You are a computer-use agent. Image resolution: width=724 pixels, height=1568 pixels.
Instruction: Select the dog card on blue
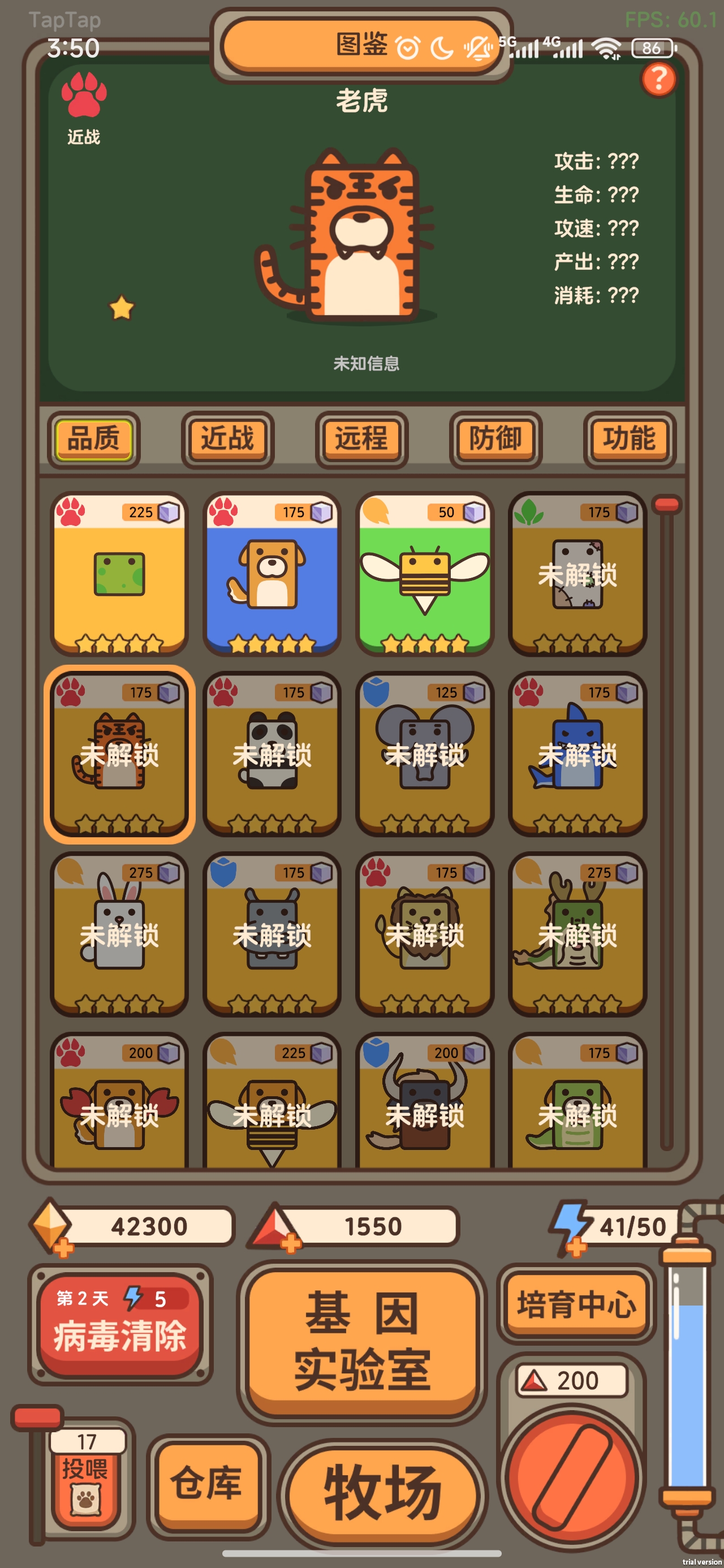[271, 574]
